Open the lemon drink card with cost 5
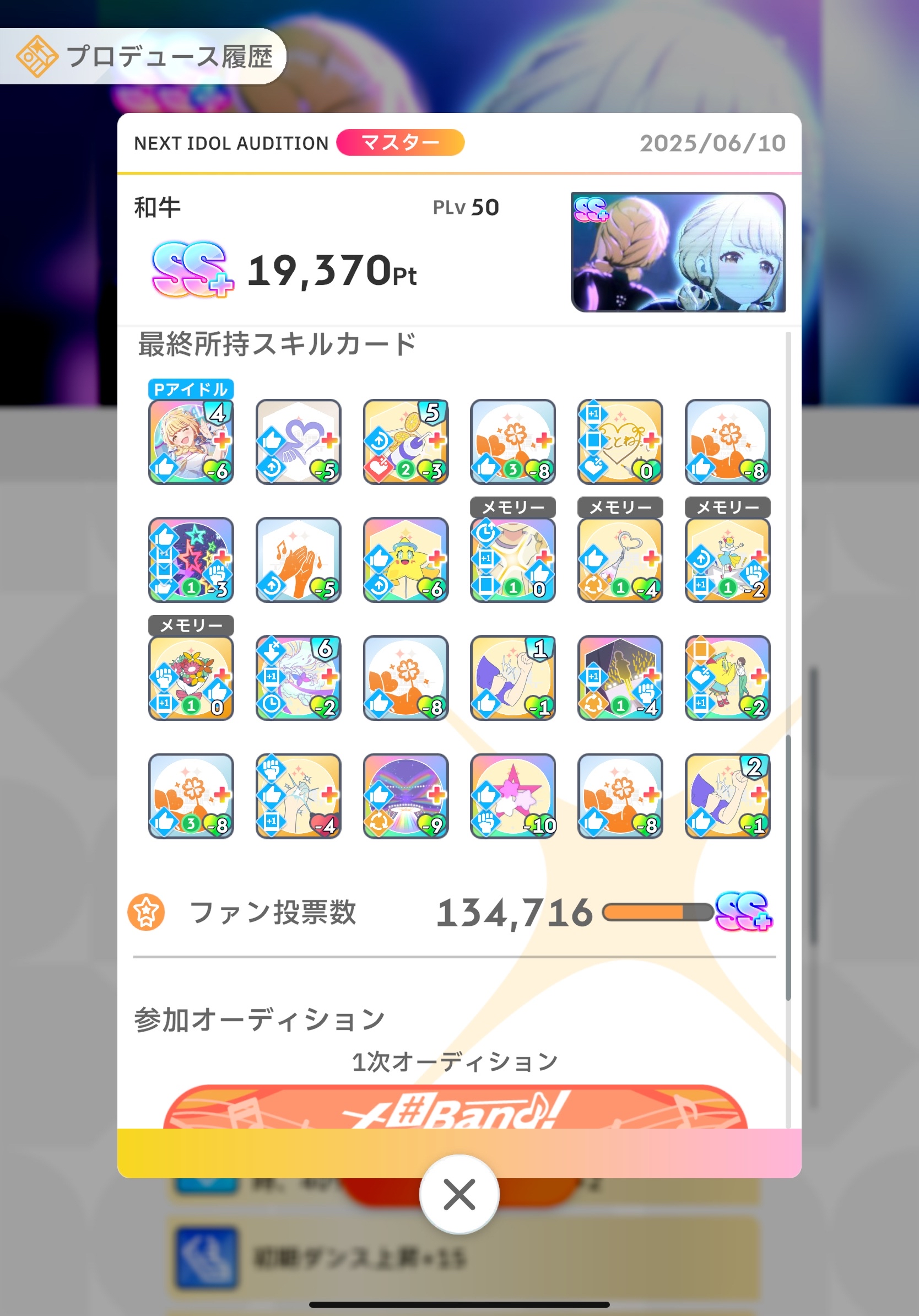919x1316 pixels. click(x=406, y=441)
